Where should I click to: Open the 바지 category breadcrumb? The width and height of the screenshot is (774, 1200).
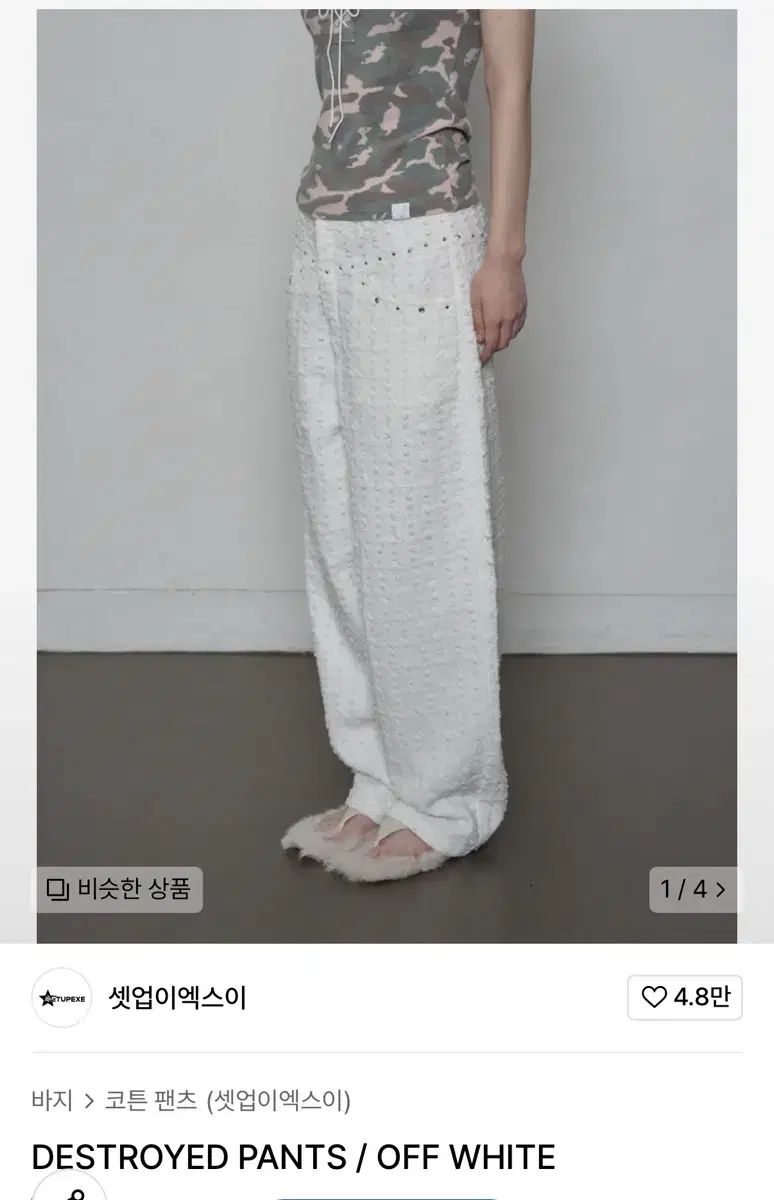tap(52, 1101)
